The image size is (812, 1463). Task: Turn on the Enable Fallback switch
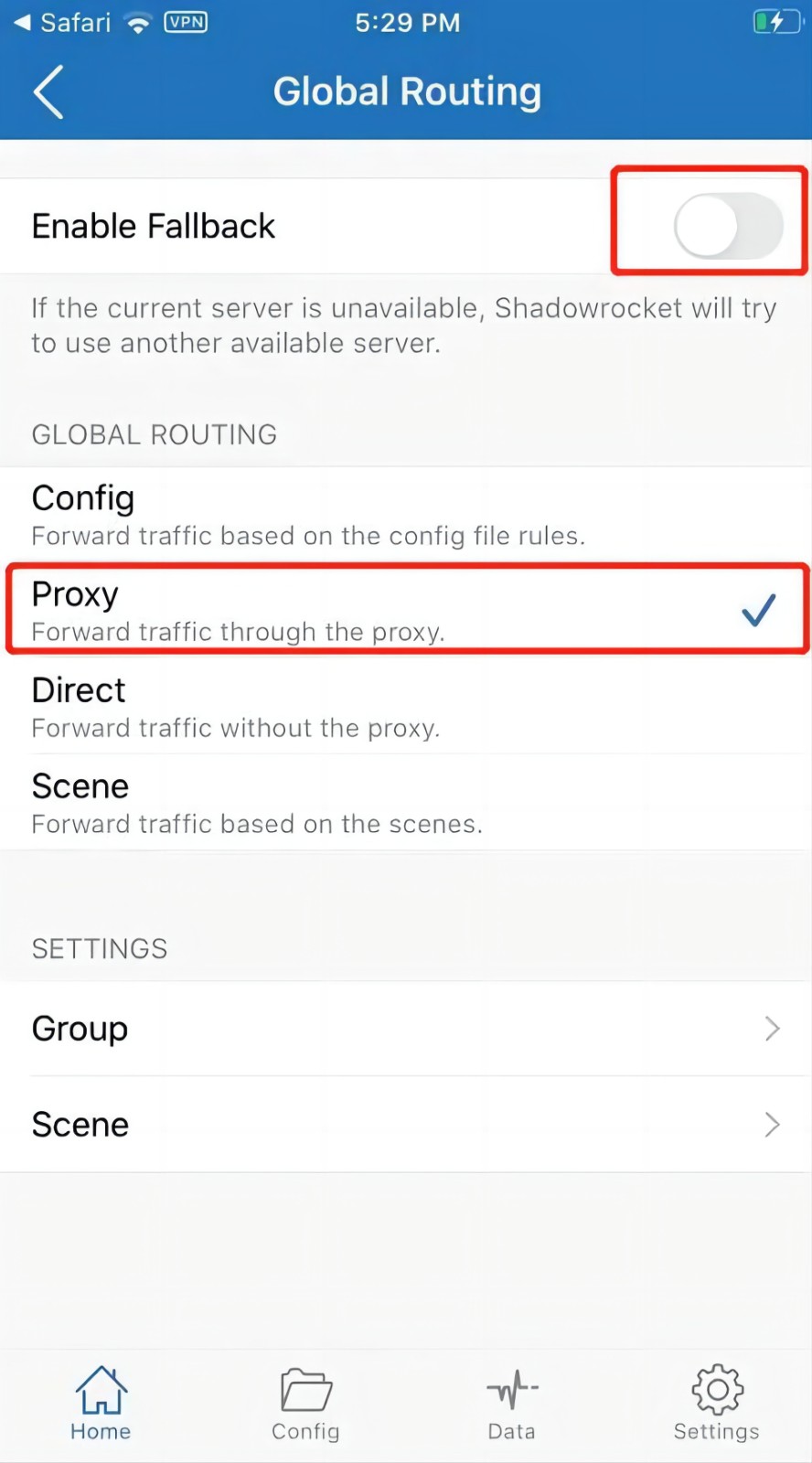tap(728, 226)
